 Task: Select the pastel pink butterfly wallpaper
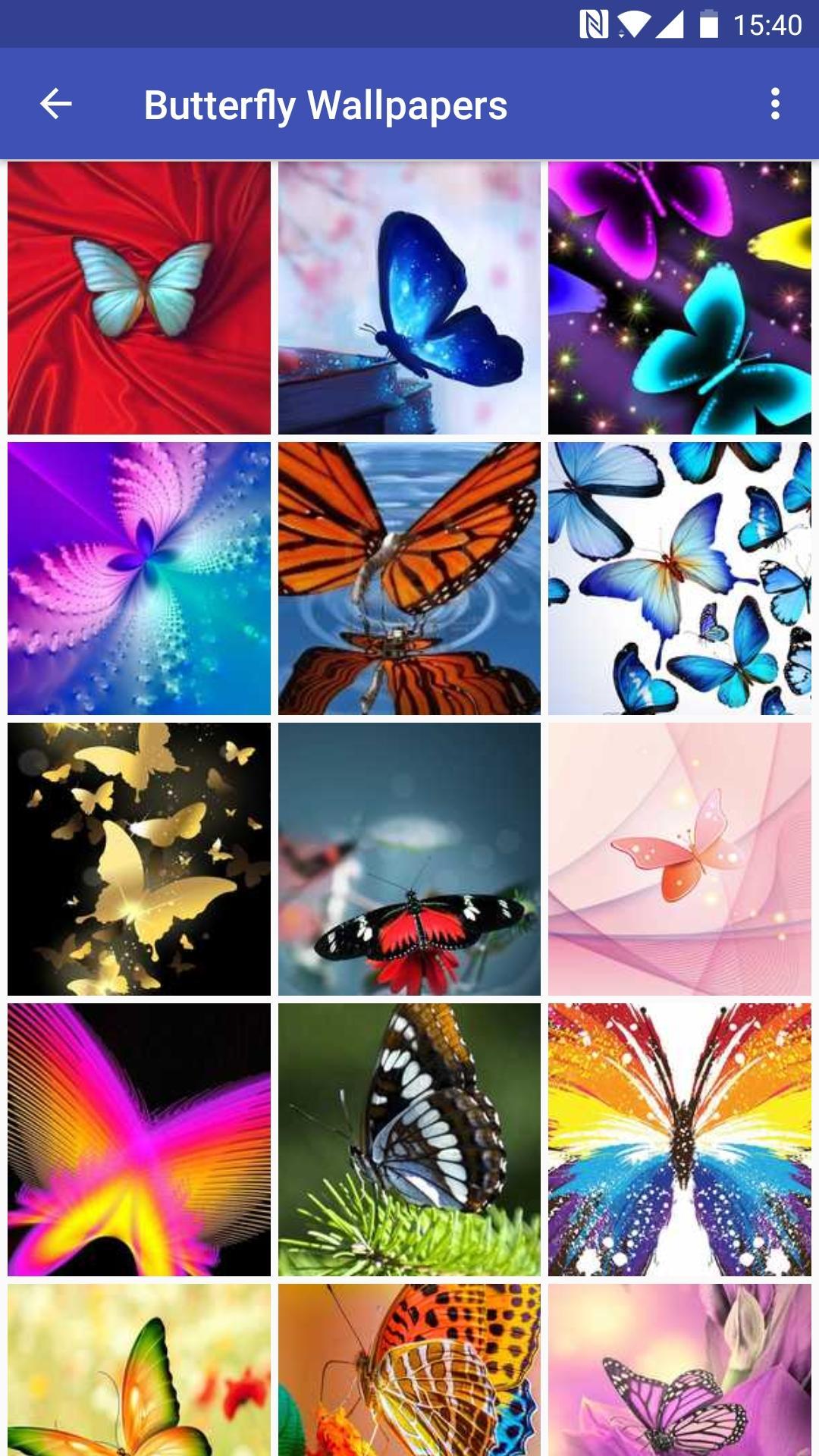coord(679,859)
